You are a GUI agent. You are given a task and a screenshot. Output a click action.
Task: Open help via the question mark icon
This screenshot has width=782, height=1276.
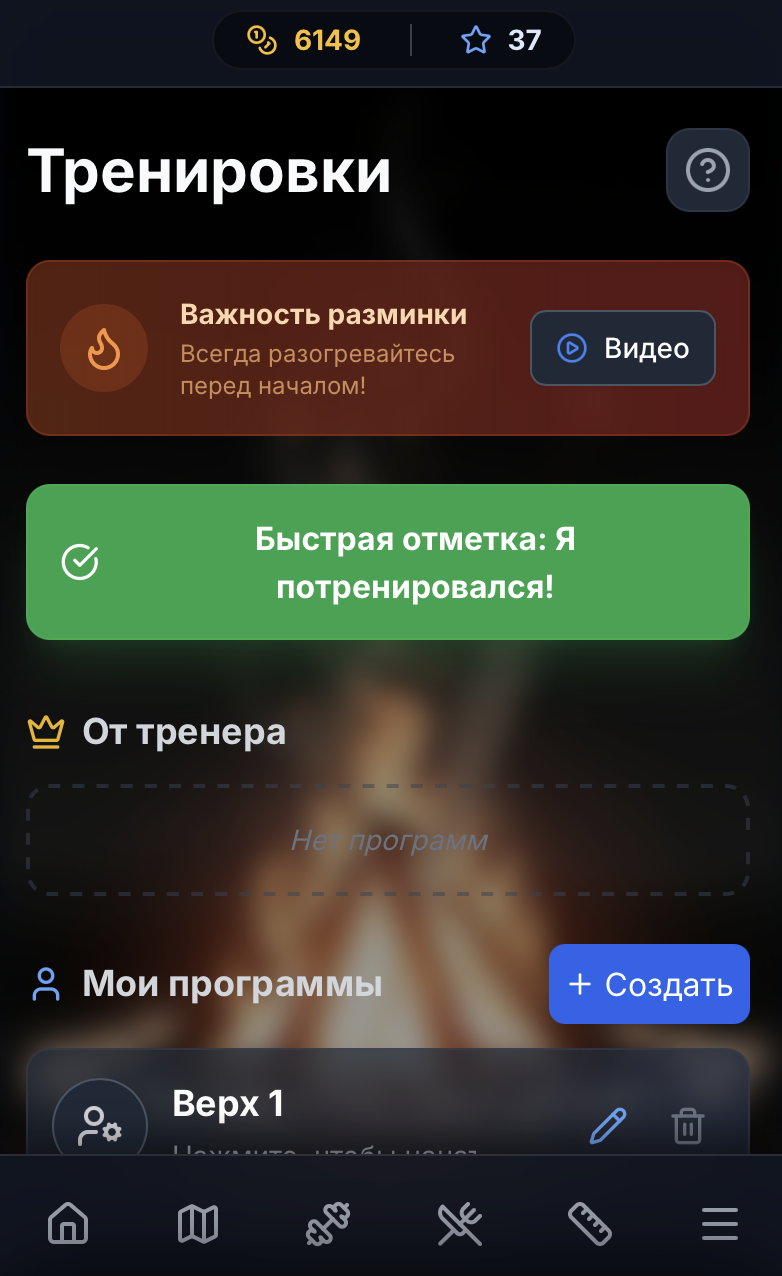707,170
